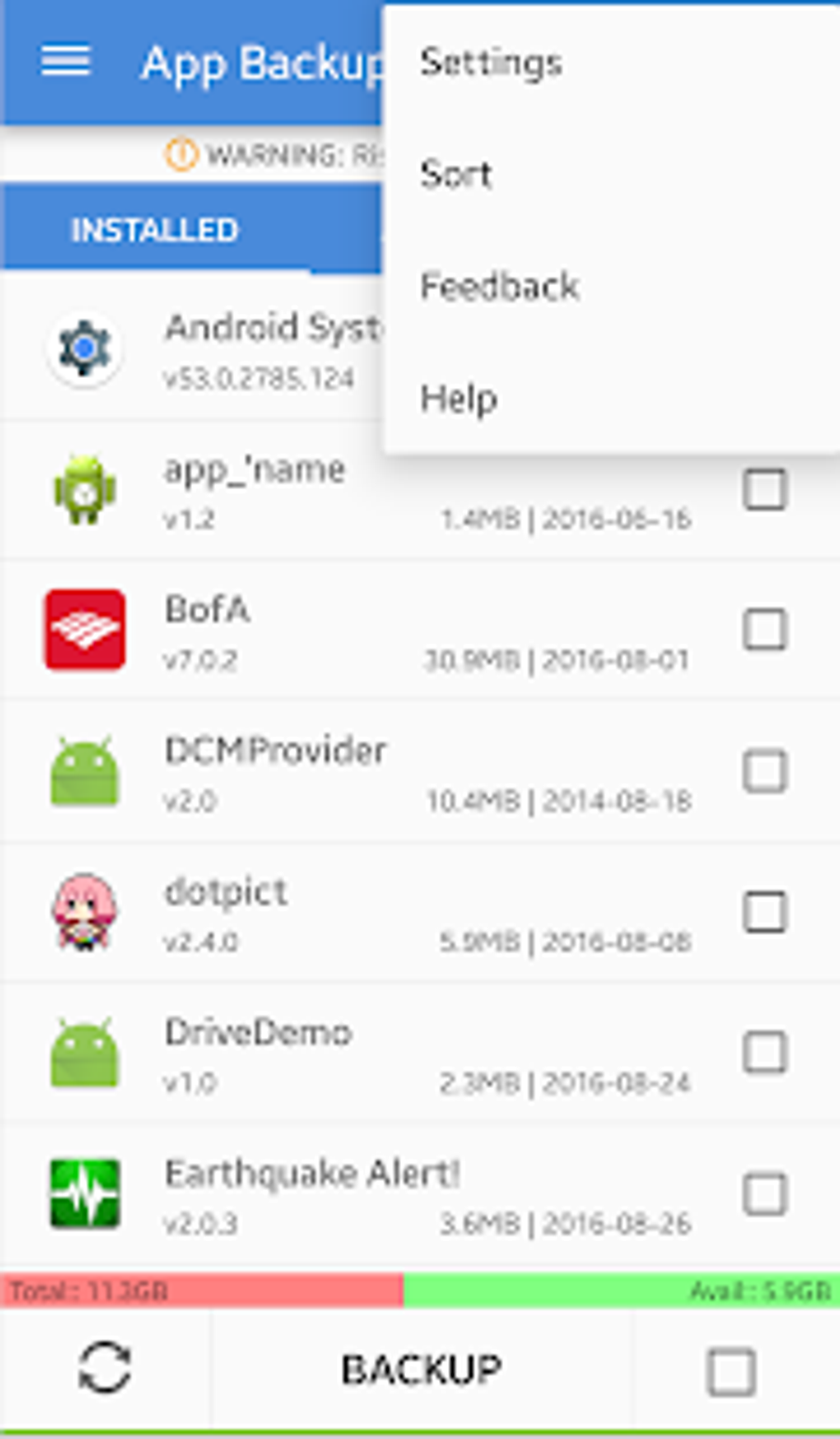Select the BofA checkbox
Viewport: 840px width, 1439px height.
click(x=765, y=628)
